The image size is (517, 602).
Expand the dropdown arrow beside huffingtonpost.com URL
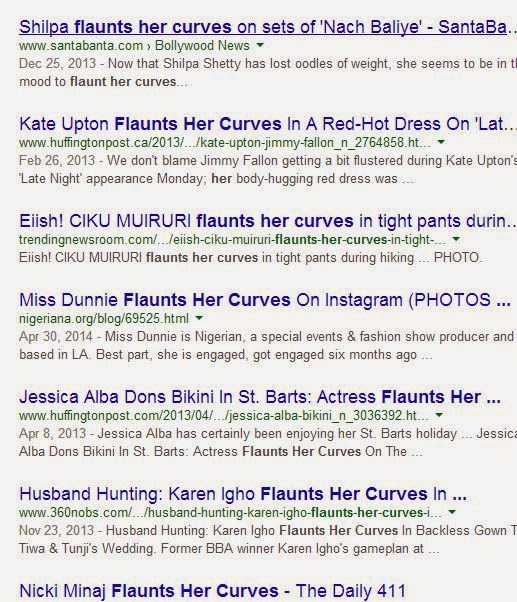pyautogui.click(x=439, y=415)
